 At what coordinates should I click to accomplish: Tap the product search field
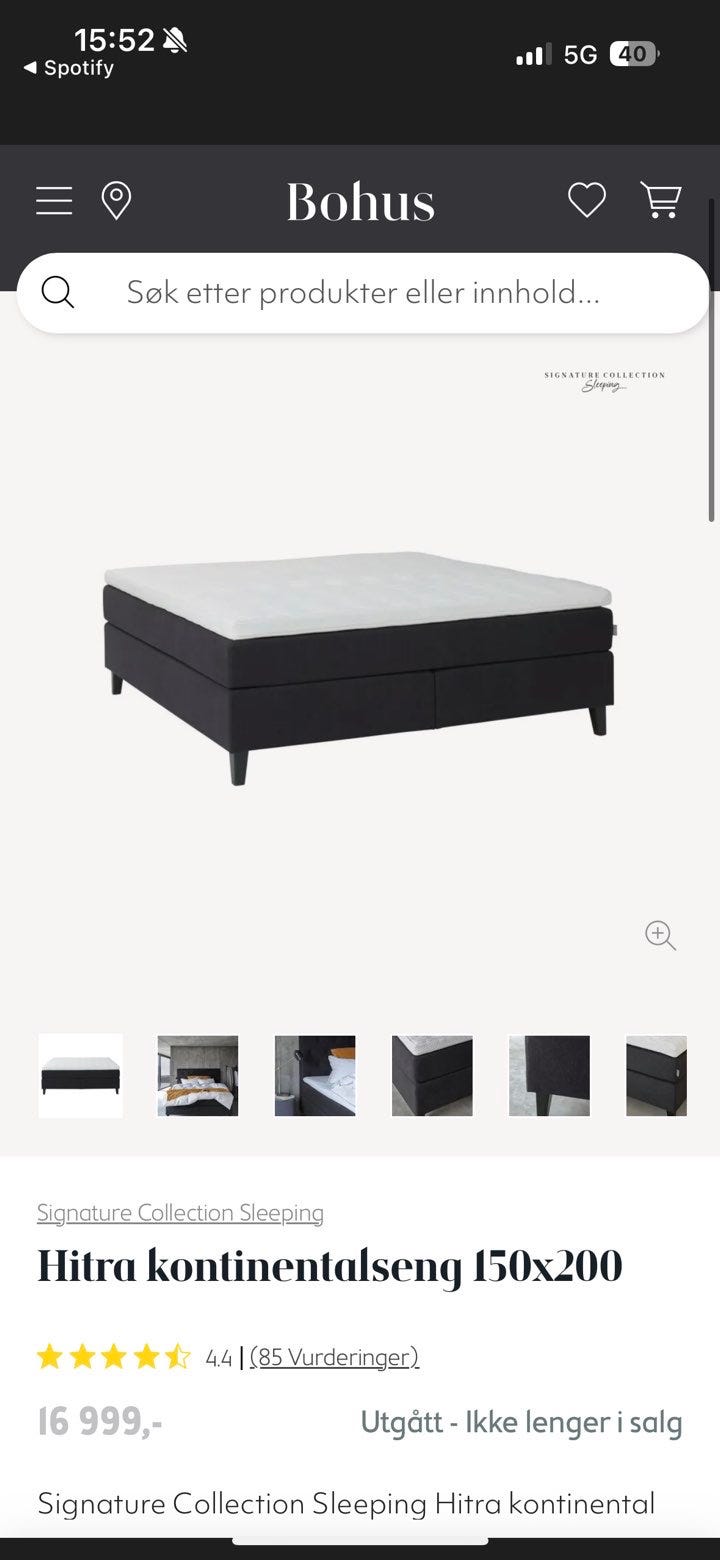[362, 293]
